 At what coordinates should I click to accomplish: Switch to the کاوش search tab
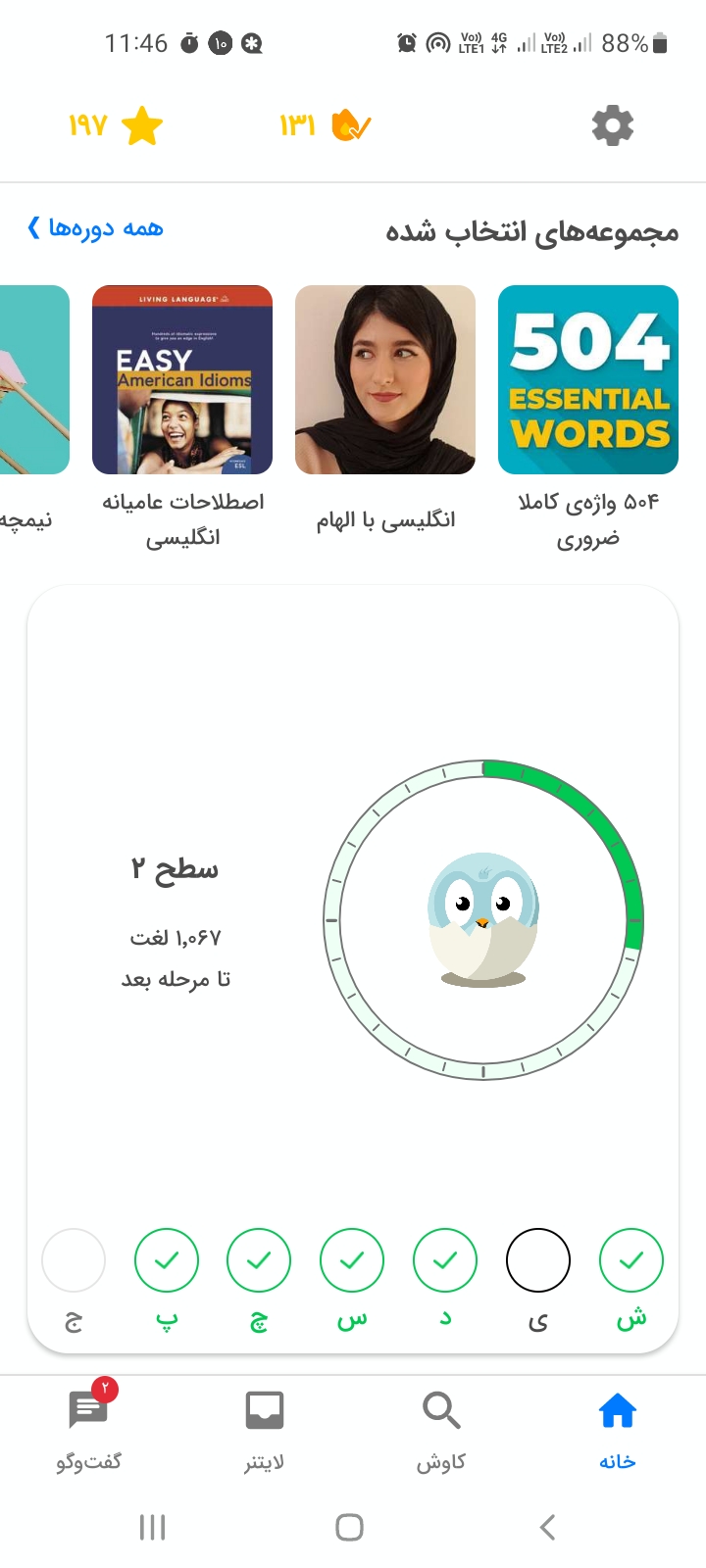click(x=441, y=1432)
